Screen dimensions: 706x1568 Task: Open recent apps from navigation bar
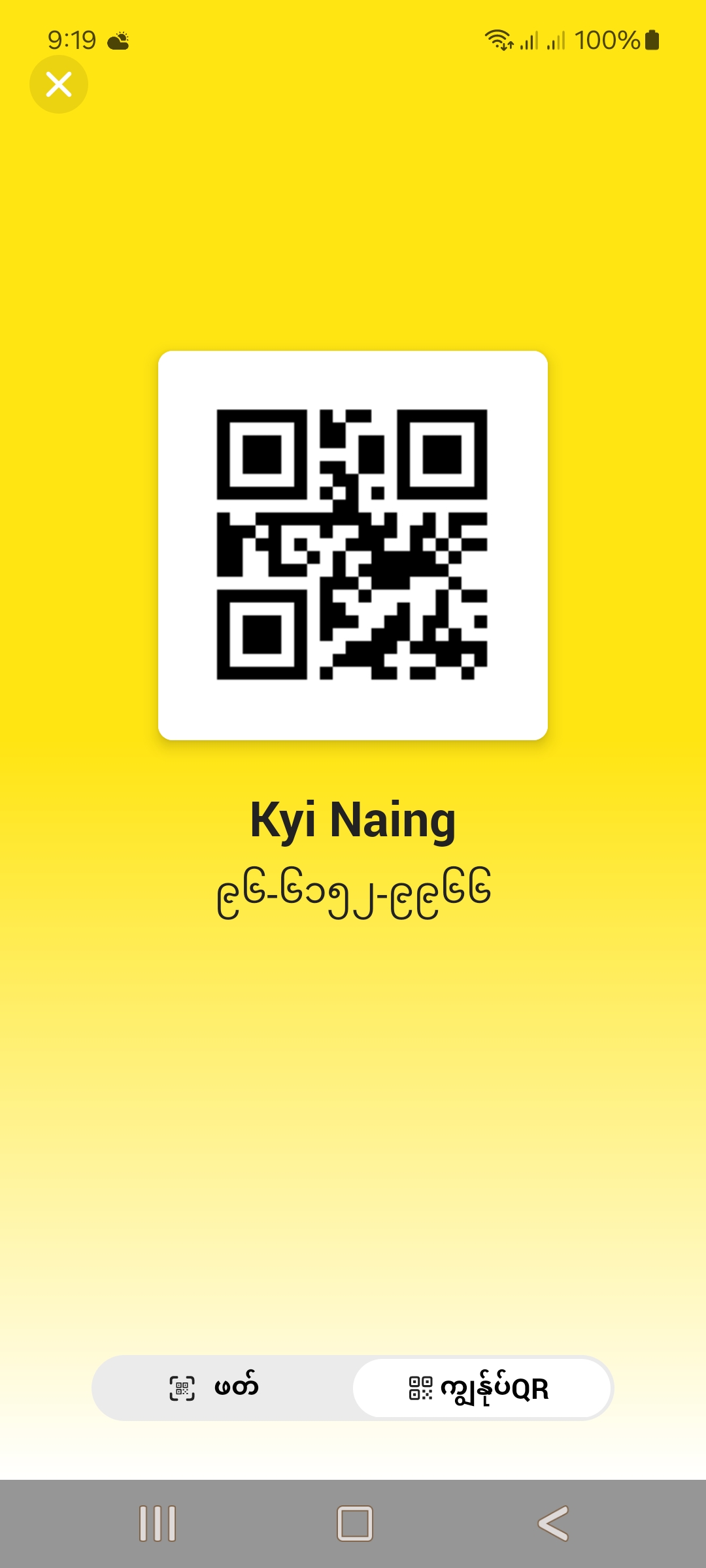click(x=158, y=1524)
